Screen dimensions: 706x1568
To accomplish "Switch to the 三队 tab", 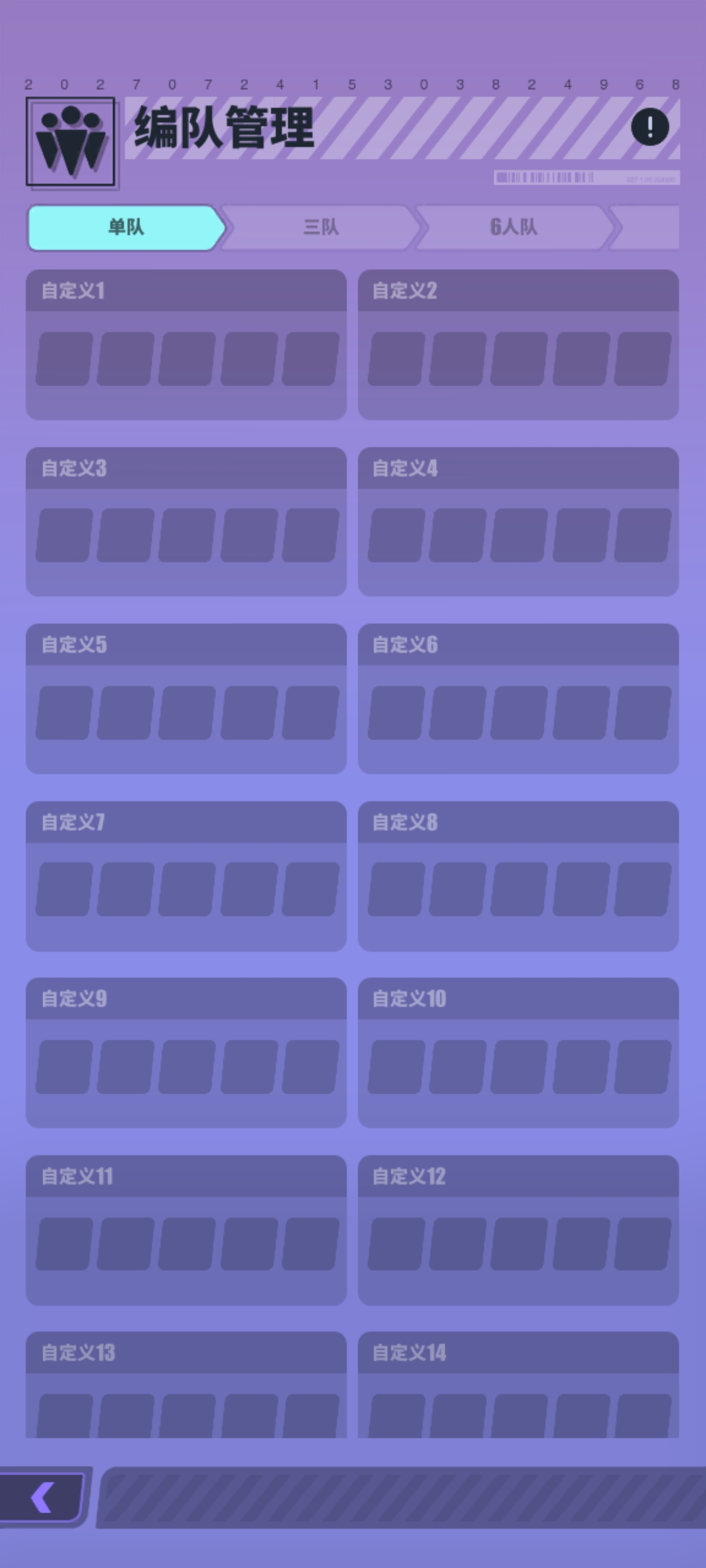I will point(320,227).
